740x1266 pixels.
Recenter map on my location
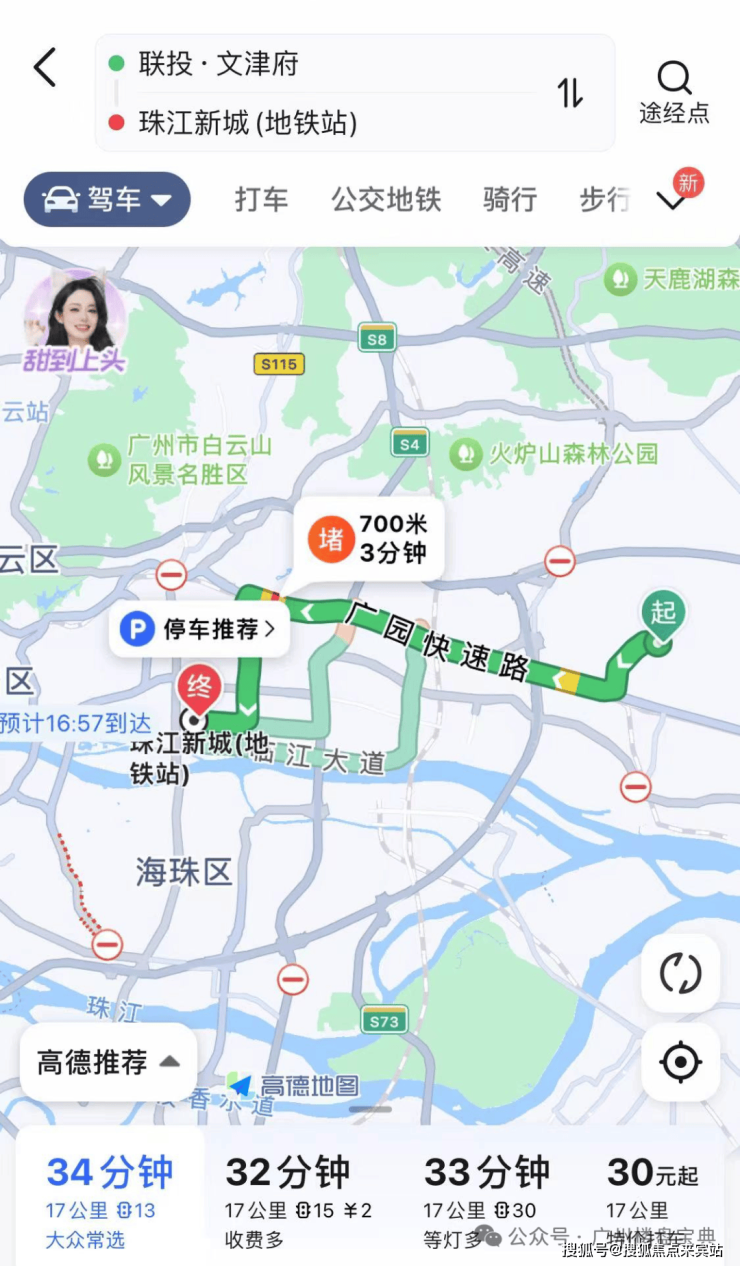(x=681, y=1061)
